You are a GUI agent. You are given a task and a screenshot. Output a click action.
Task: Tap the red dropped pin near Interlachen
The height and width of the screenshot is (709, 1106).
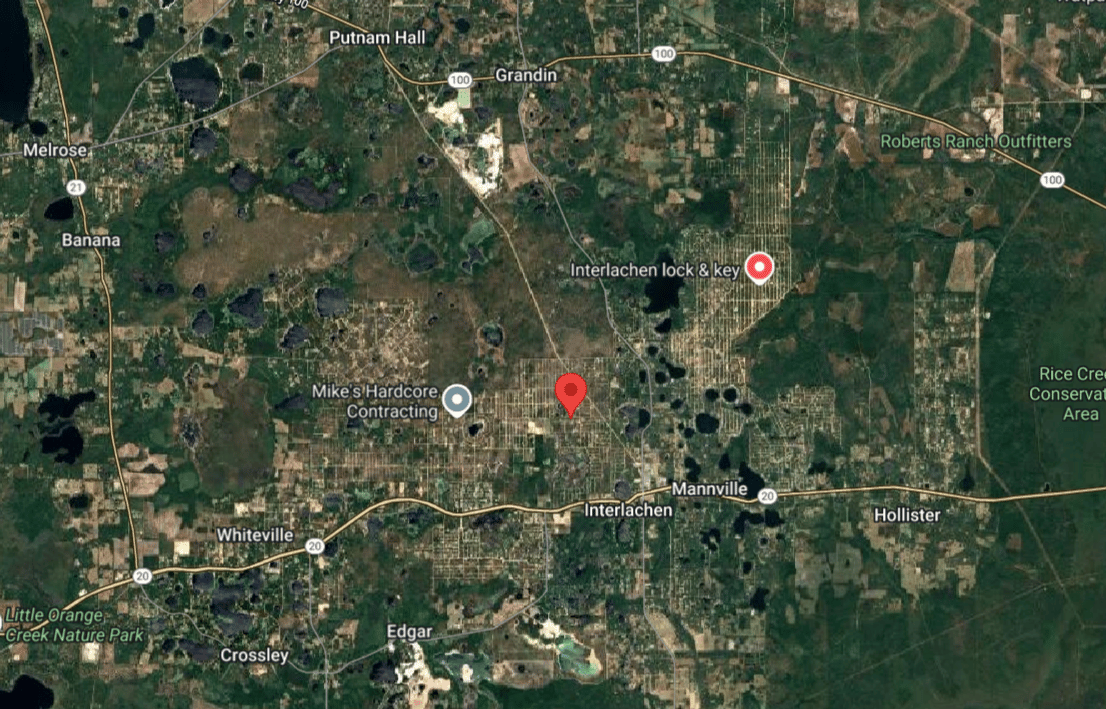click(570, 392)
